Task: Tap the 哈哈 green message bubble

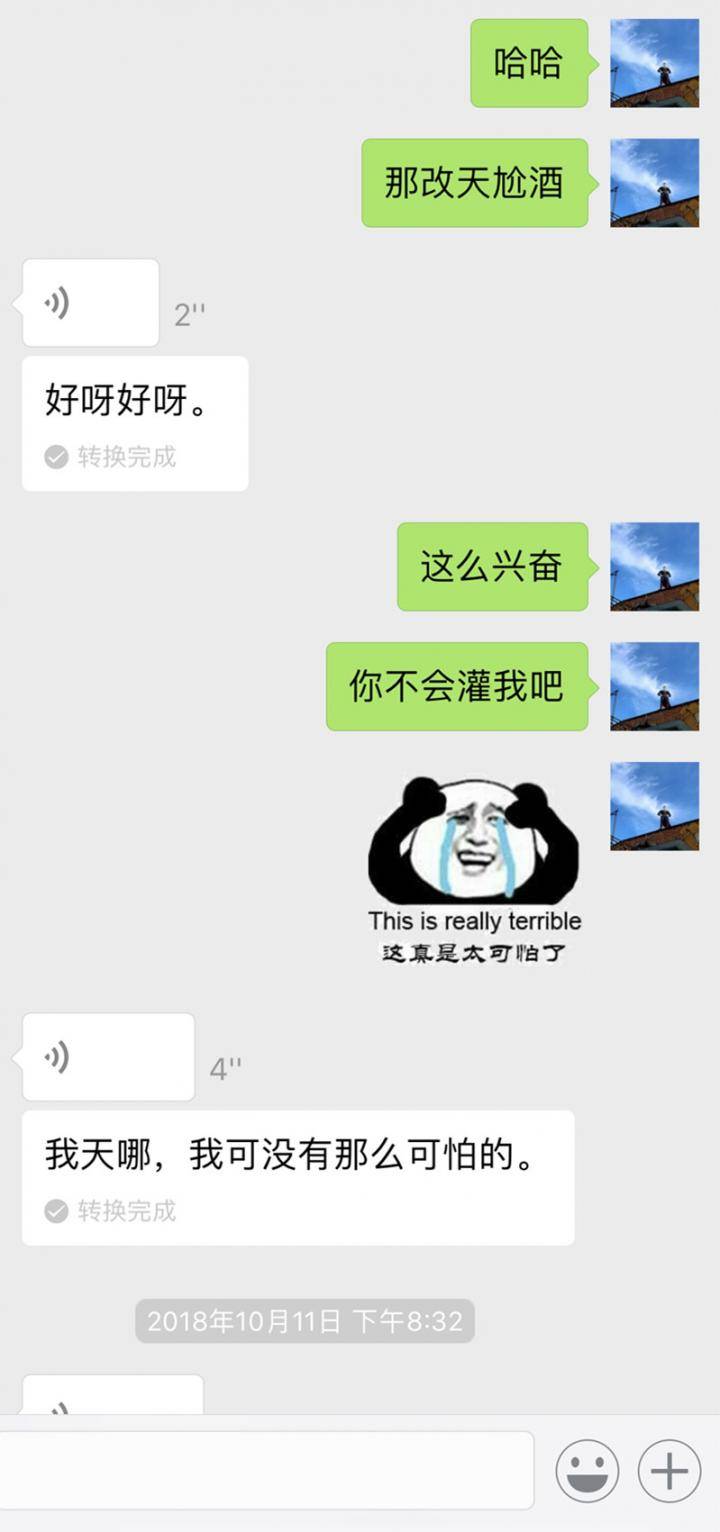Action: (531, 62)
